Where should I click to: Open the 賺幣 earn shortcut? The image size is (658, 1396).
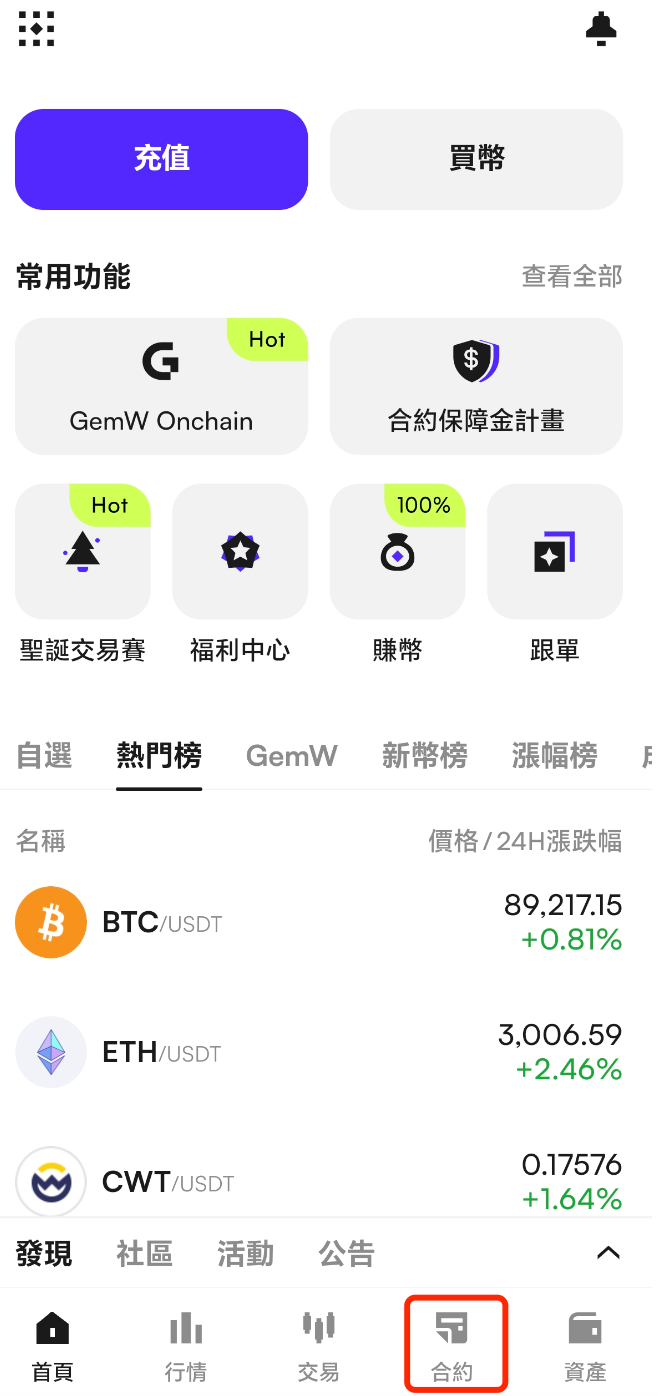click(x=397, y=552)
